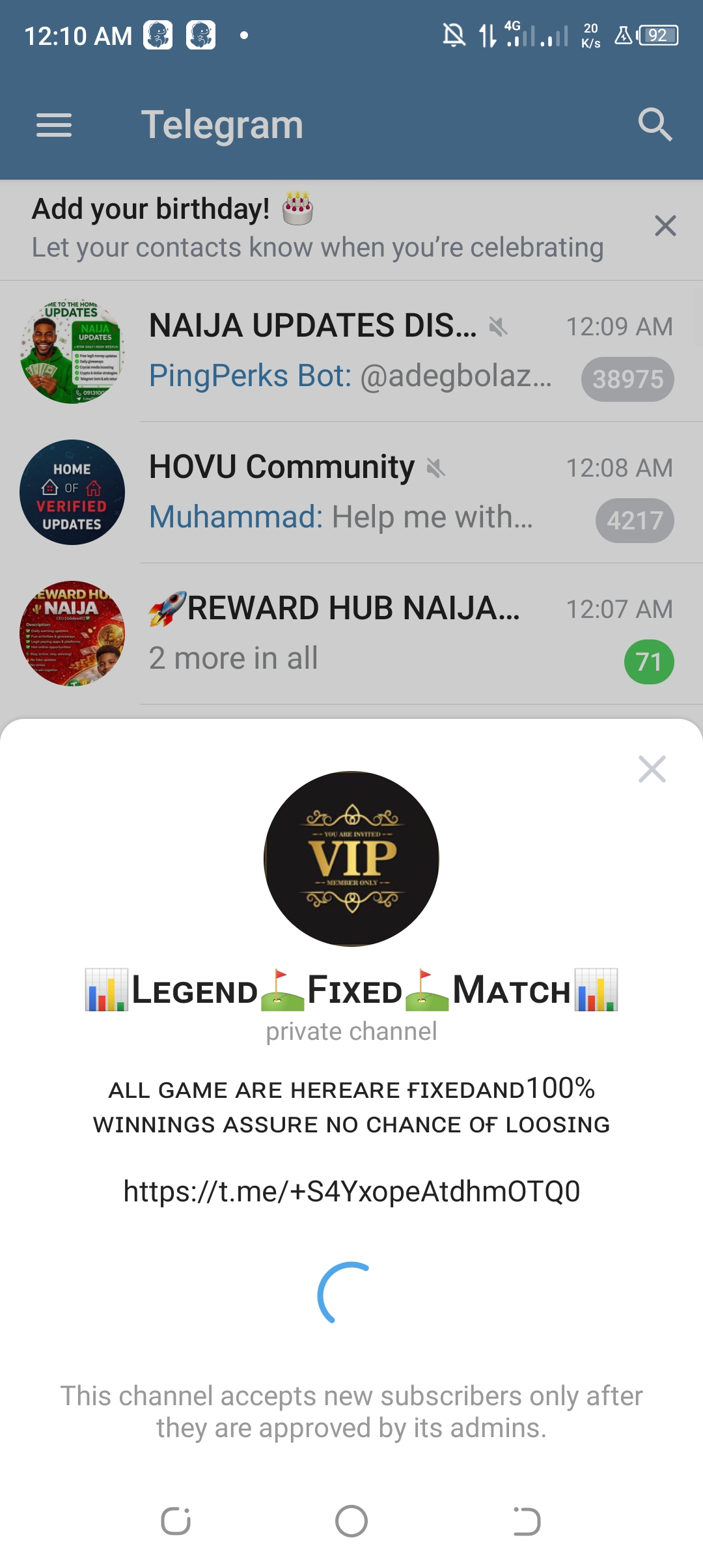Tap the system back button
Screen dimensions: 703x1568
click(526, 1521)
